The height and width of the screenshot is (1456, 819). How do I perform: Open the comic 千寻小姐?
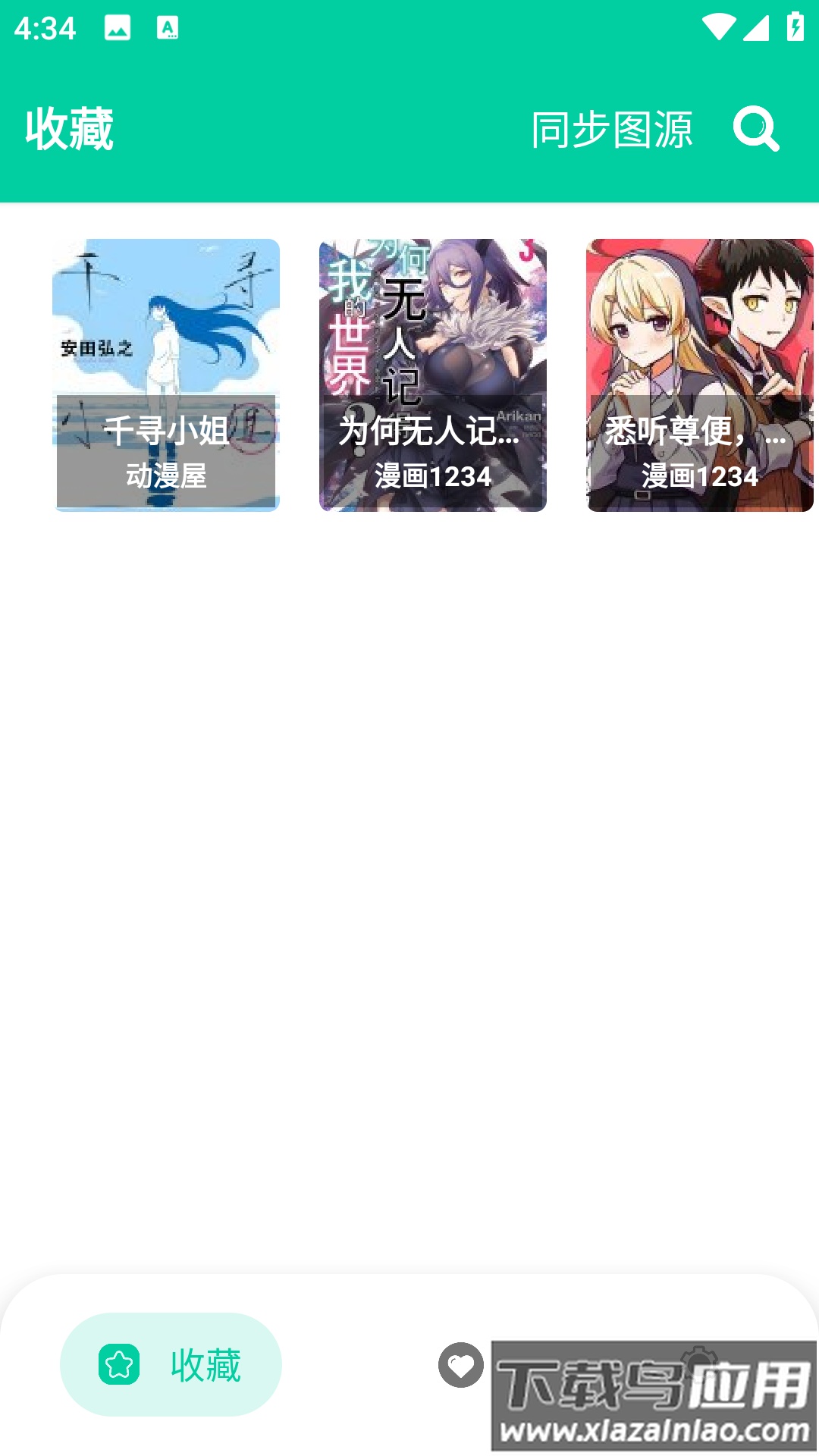[x=166, y=375]
